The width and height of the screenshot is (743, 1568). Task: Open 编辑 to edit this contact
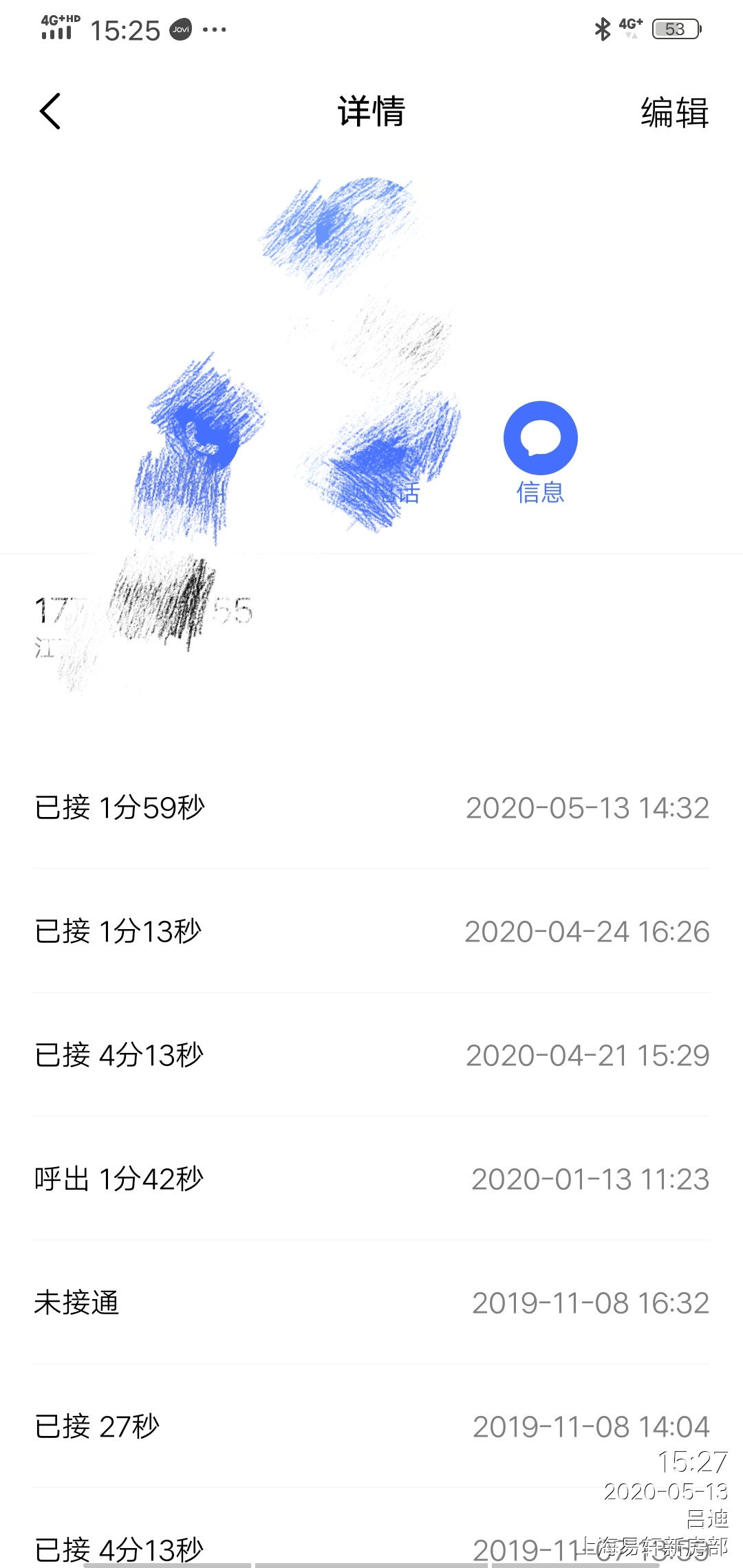[674, 112]
